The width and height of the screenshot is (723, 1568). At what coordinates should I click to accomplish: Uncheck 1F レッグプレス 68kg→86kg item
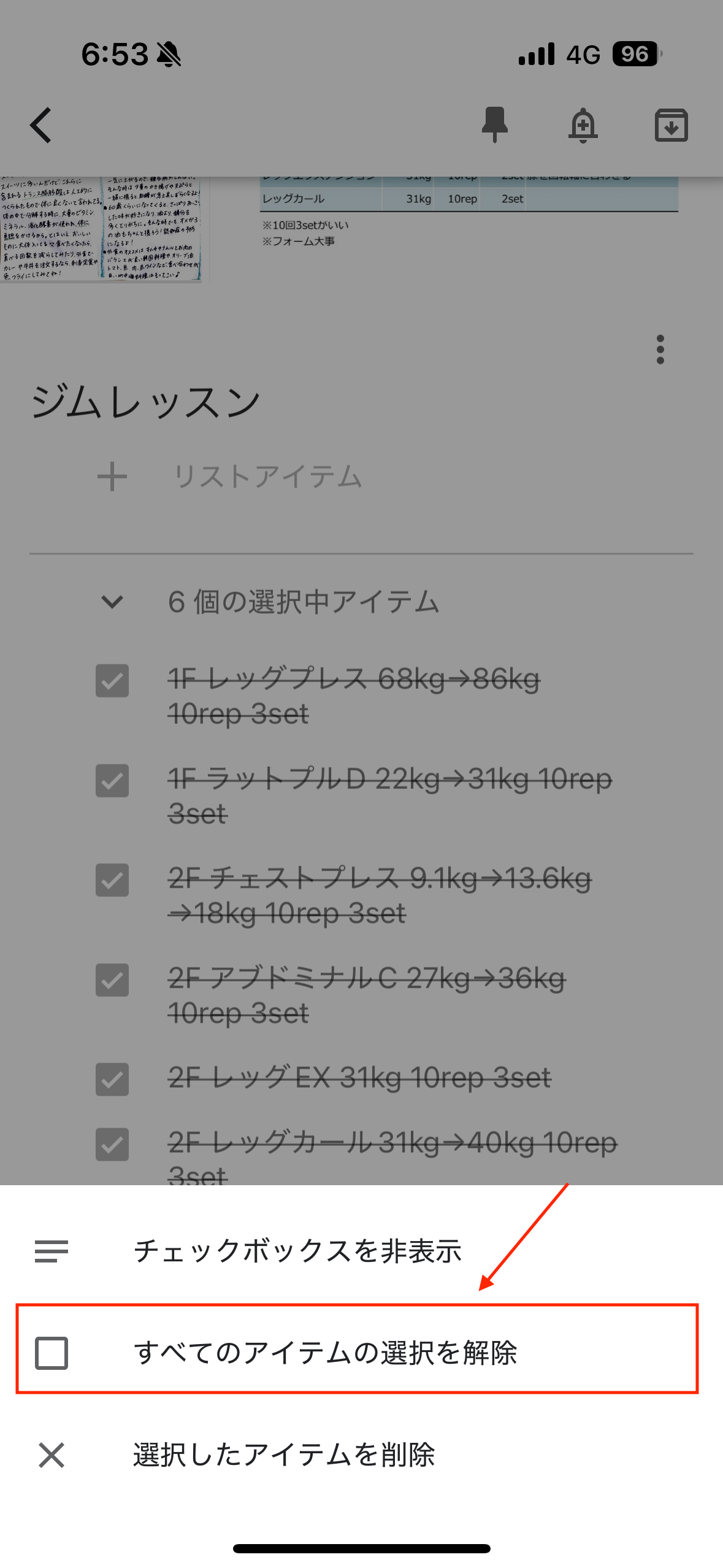click(x=112, y=681)
